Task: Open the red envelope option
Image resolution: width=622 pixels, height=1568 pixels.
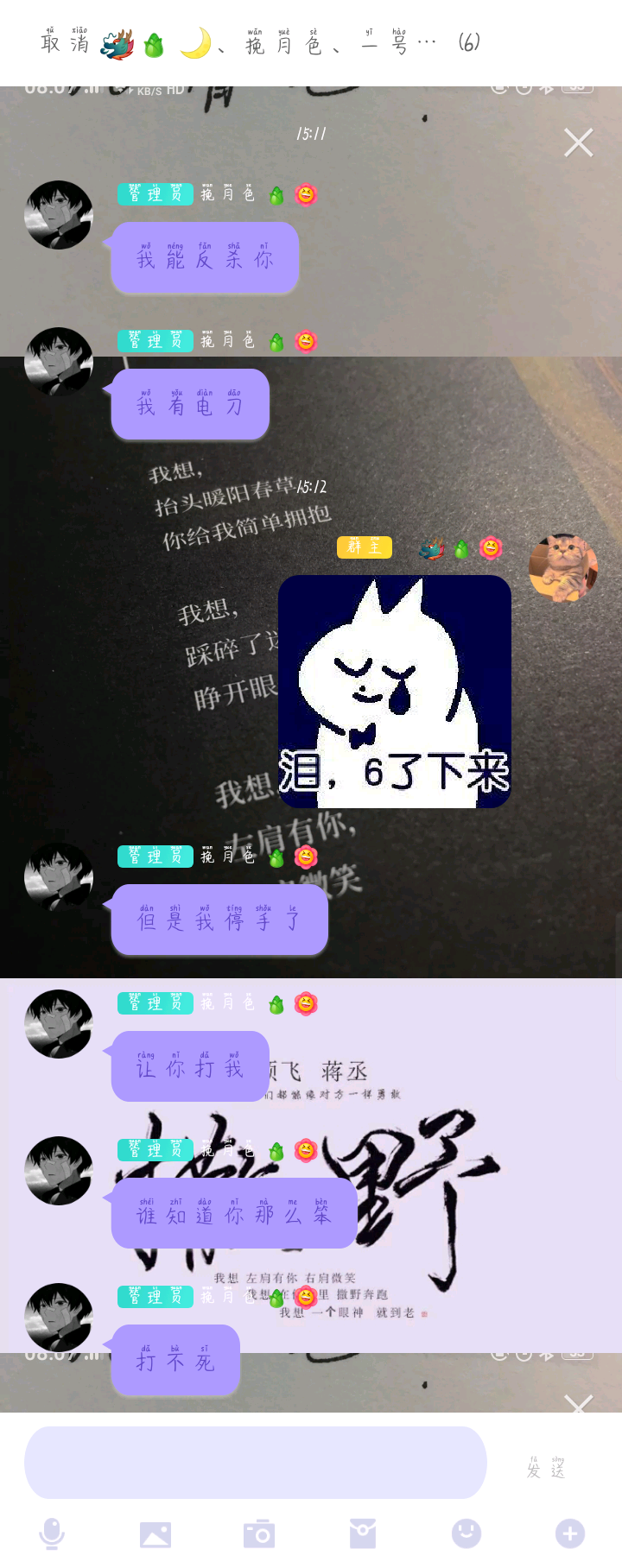Action: point(363,1534)
